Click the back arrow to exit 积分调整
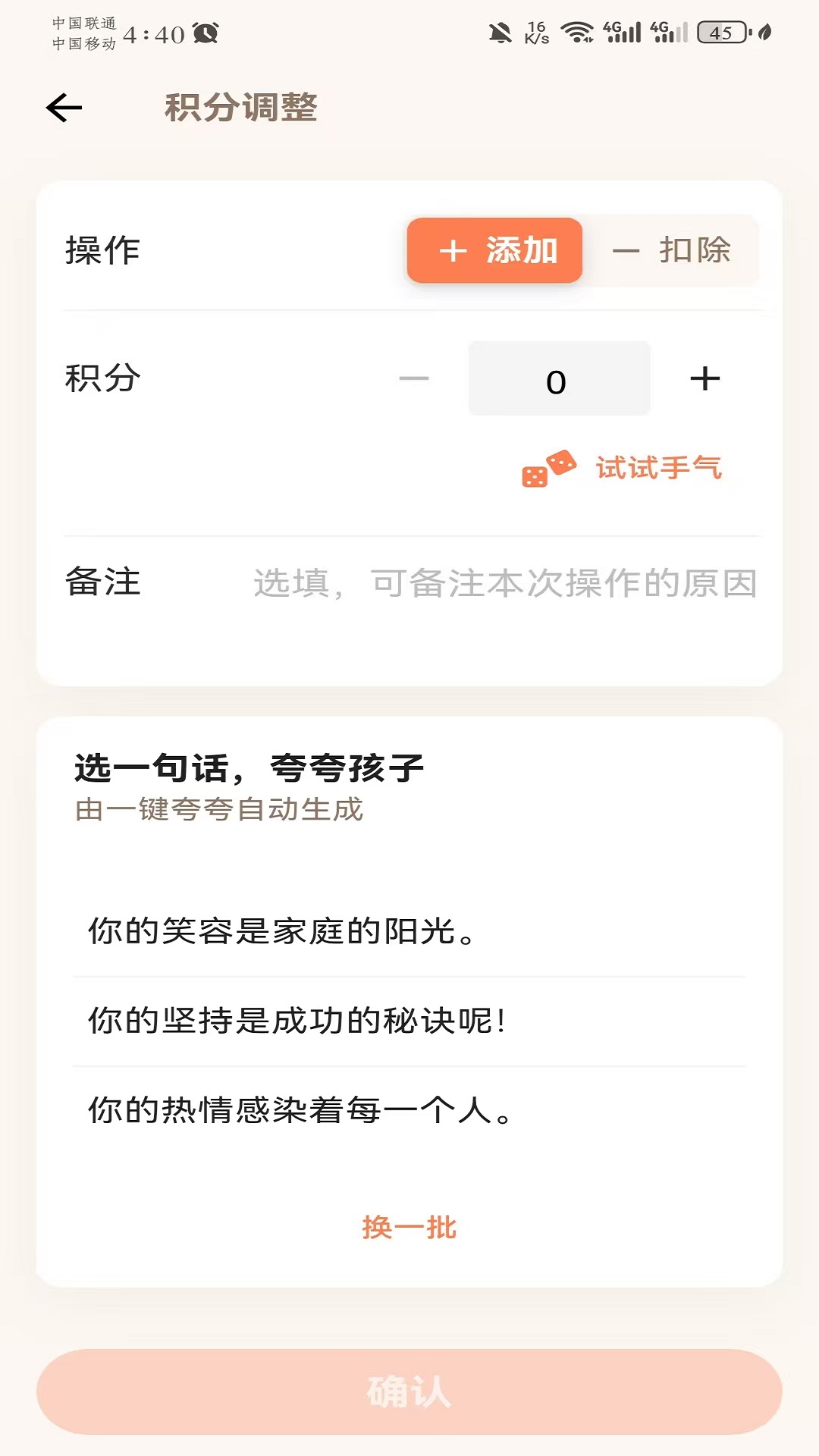Screen dimensions: 819x1456 (63, 108)
